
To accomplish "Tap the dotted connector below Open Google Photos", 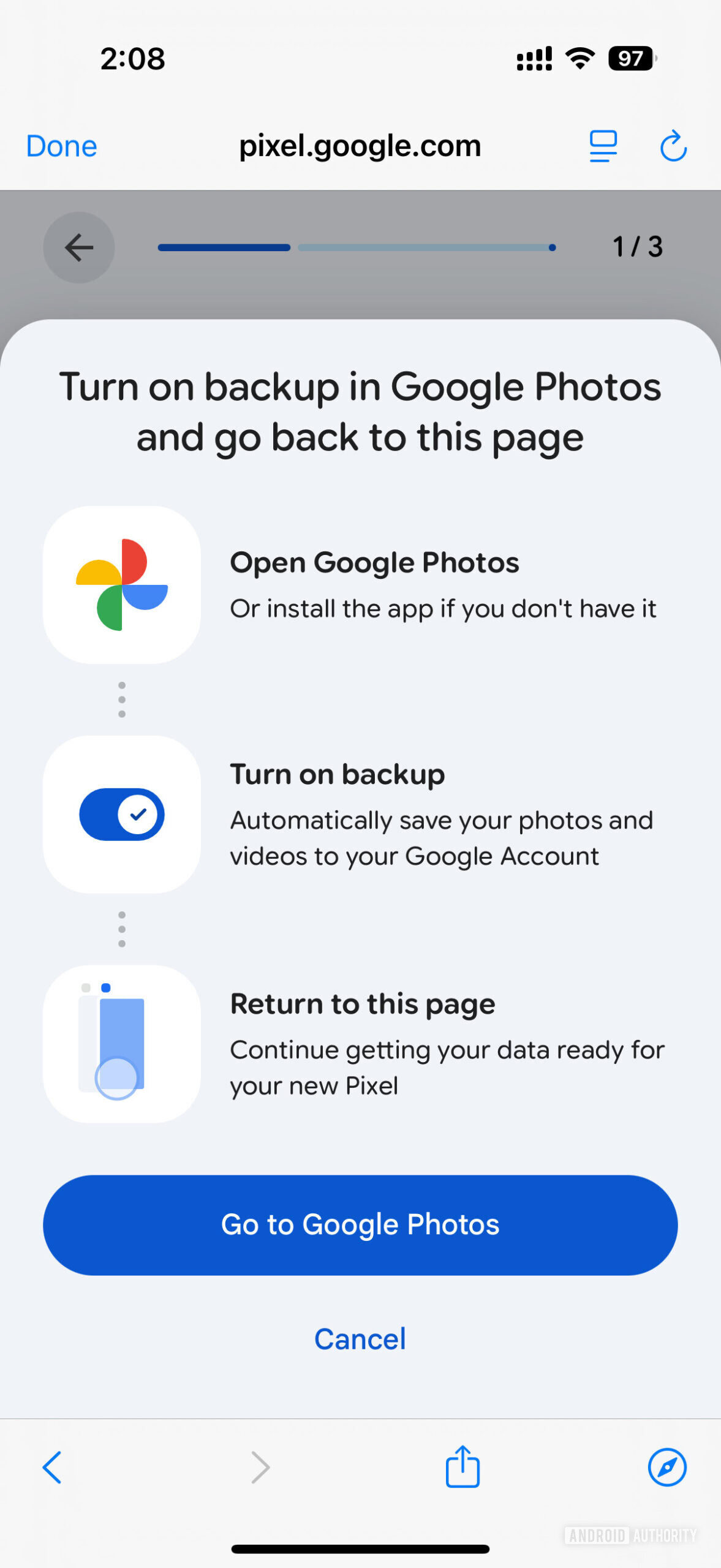I will [121, 698].
